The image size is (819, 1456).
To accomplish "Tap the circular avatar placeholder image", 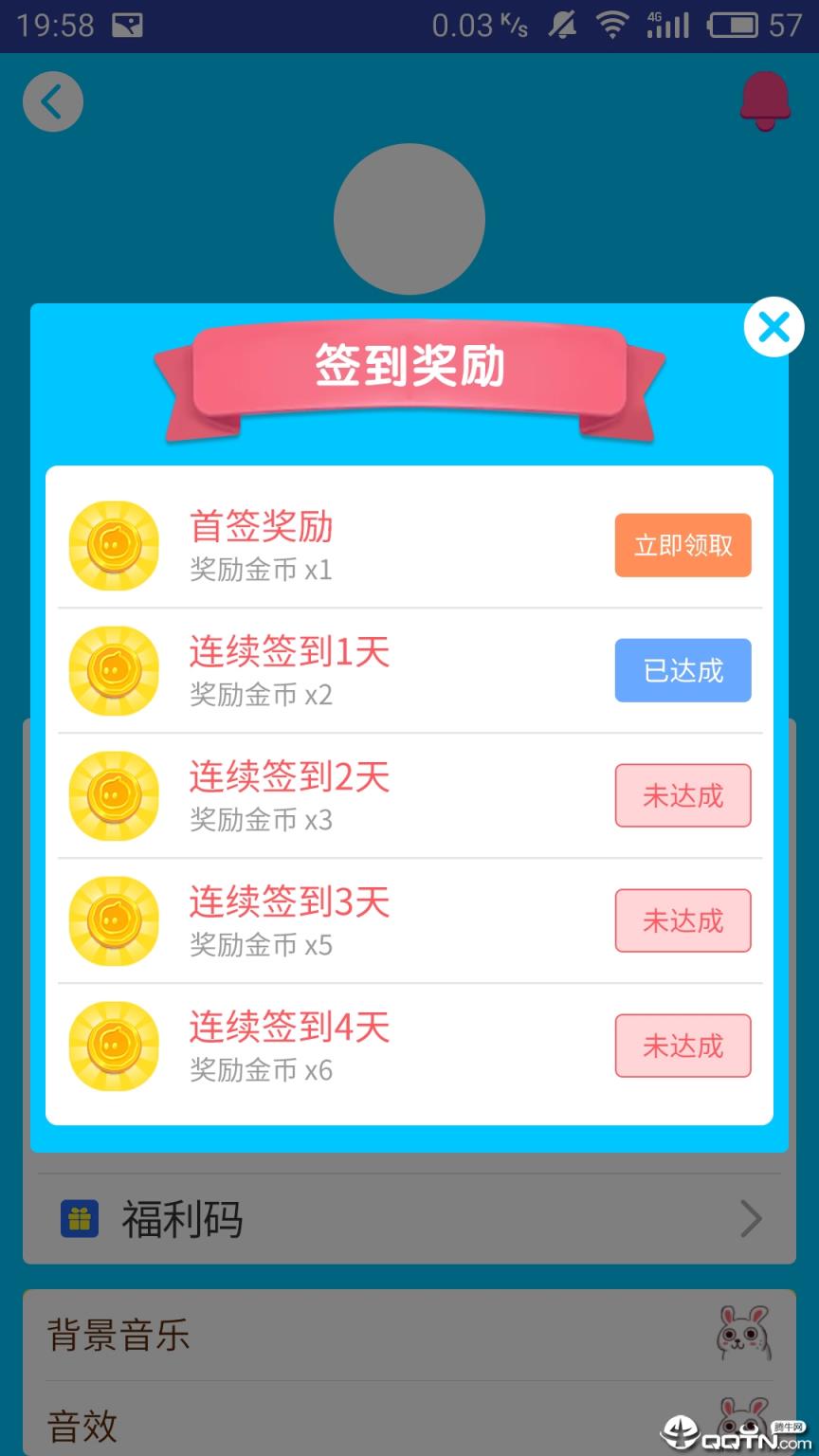I will (409, 218).
